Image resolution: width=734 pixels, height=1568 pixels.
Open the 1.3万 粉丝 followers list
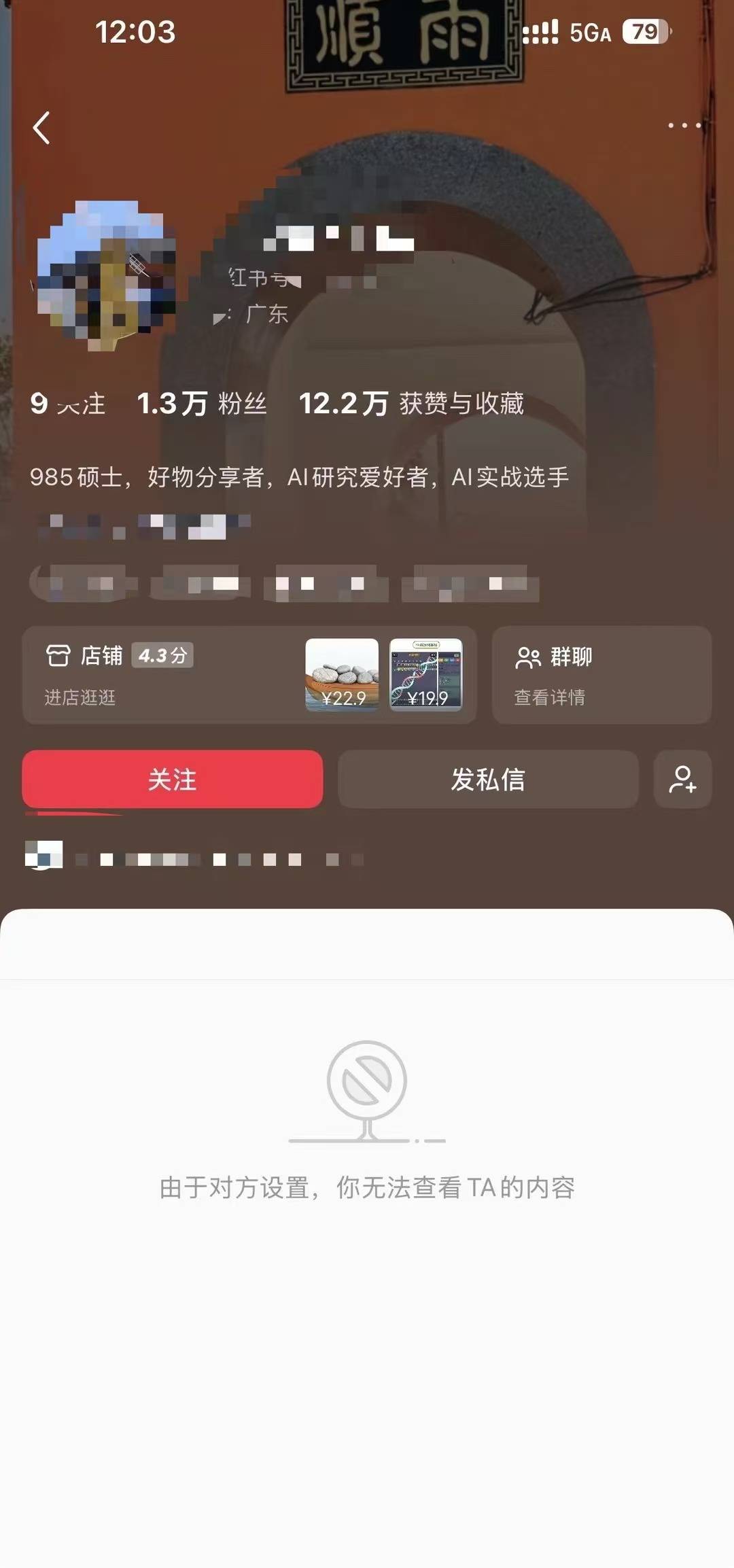(x=202, y=404)
